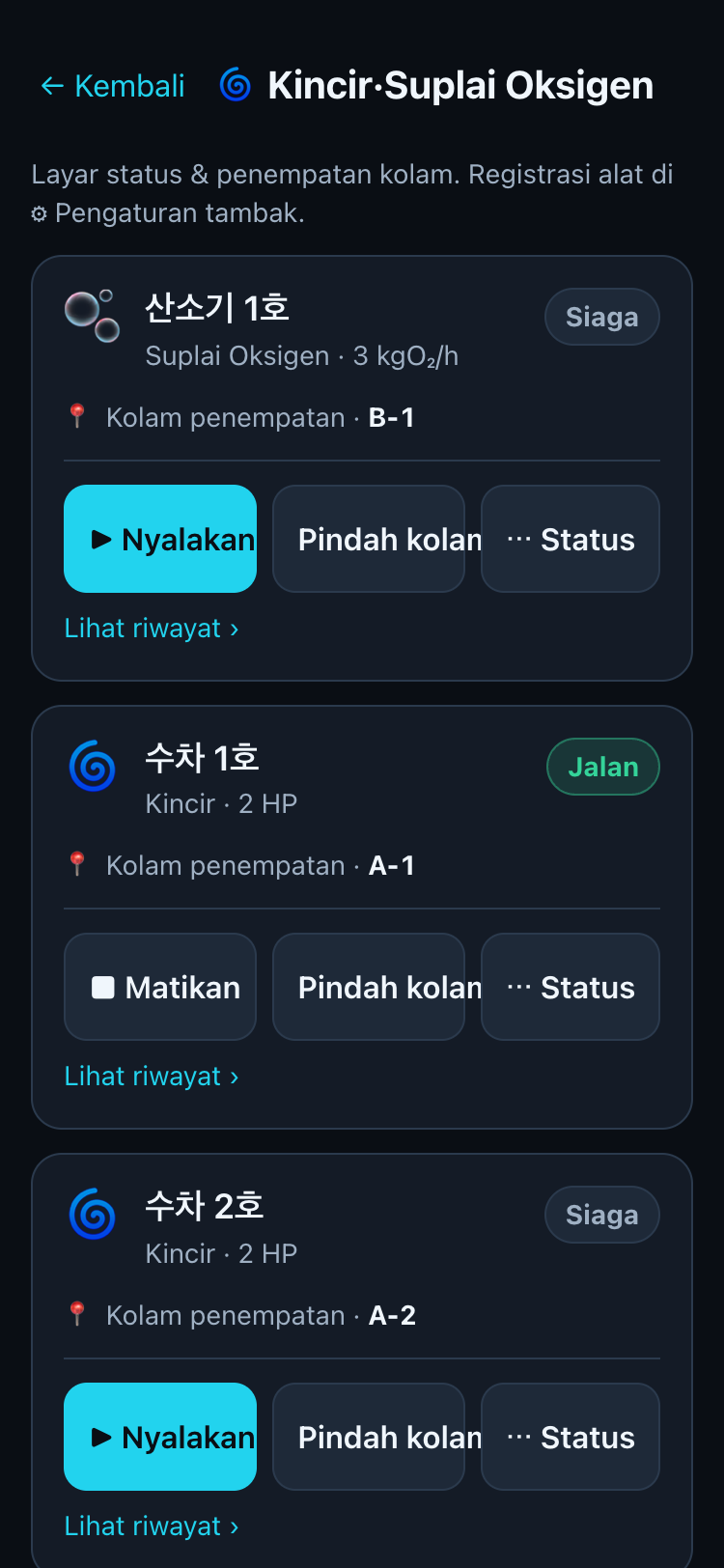Select Pindah kolam for 수차 2호
Screen dimensions: 724x1568
[369, 1437]
